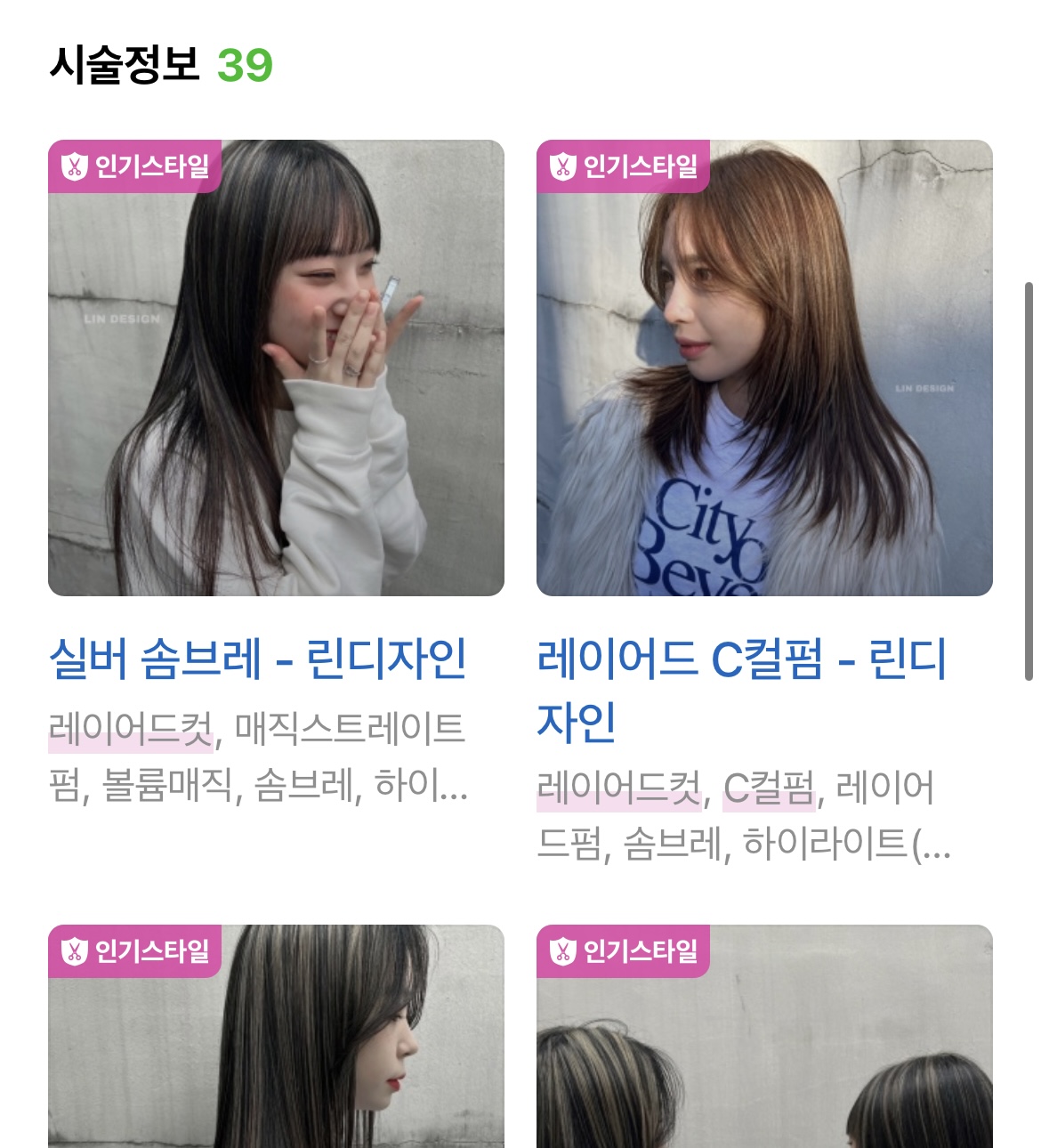
Task: Tap the 실버 솜브레 - 린디자인 title link
Action: click(x=258, y=659)
